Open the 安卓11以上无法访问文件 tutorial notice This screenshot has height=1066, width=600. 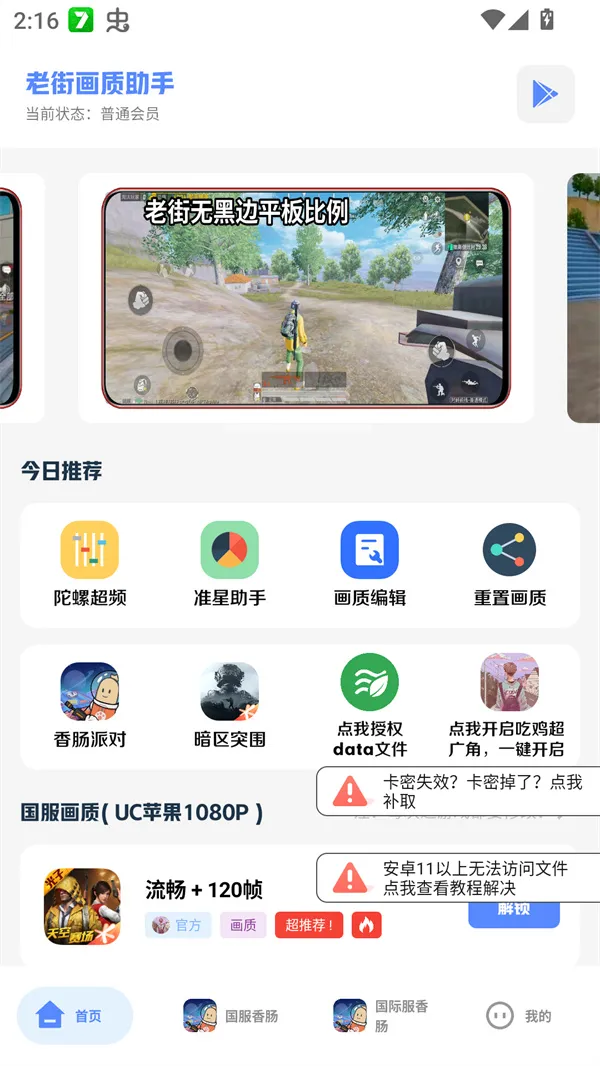pos(460,878)
